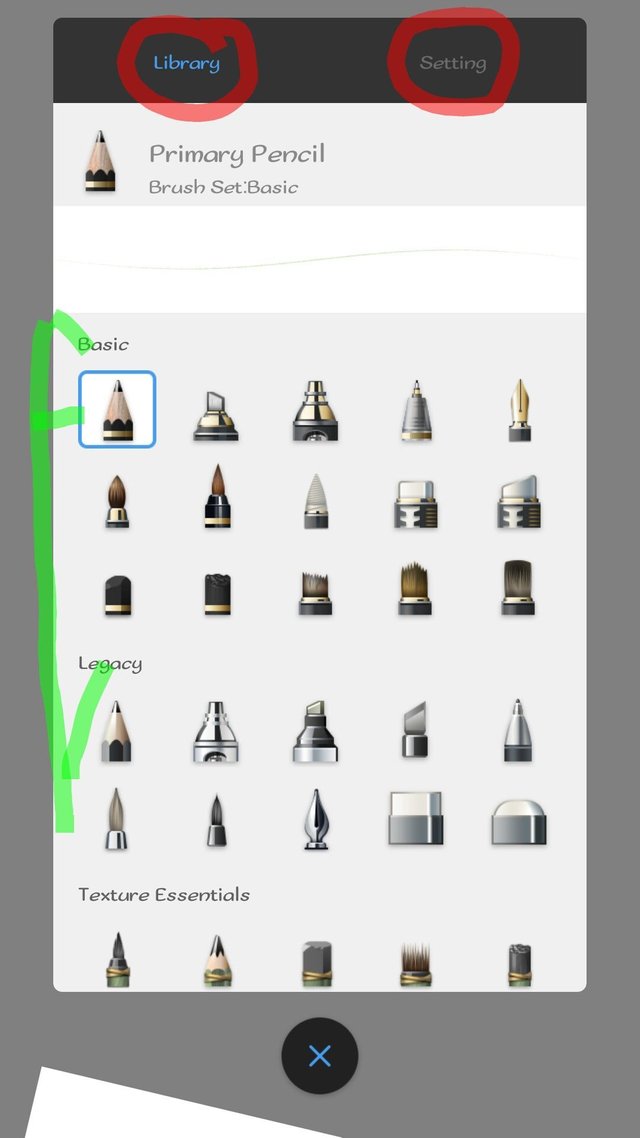Switch to the Library tab
Screen dimensions: 640x1138
pos(186,63)
